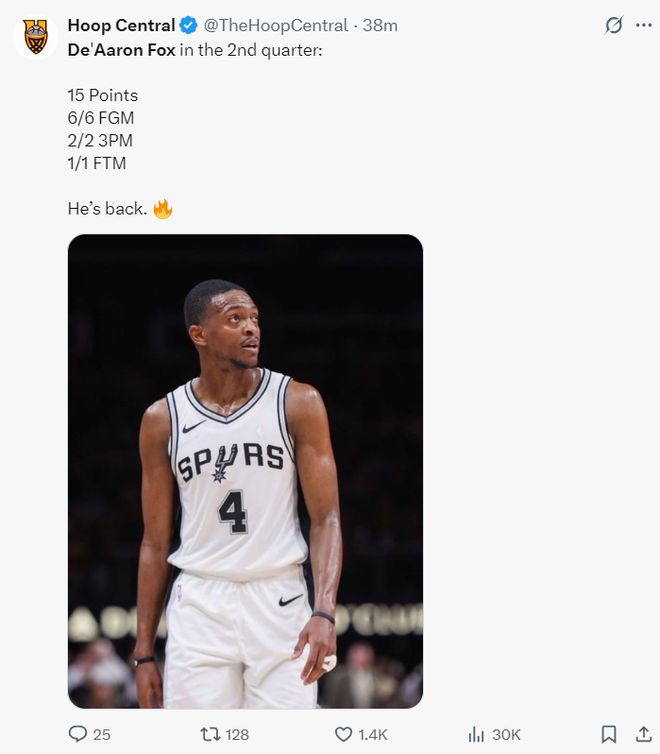Bookmark this post
Image resolution: width=660 pixels, height=754 pixels.
pyautogui.click(x=609, y=734)
